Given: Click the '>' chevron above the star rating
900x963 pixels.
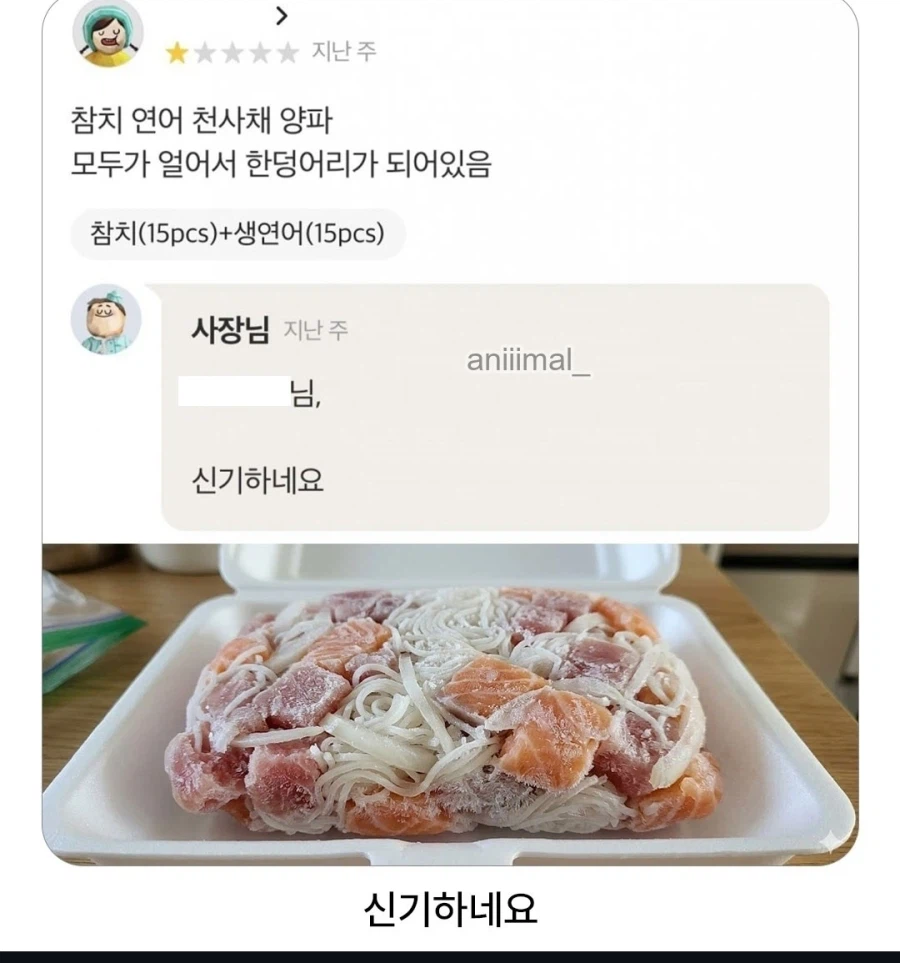Looking at the screenshot, I should coord(282,16).
